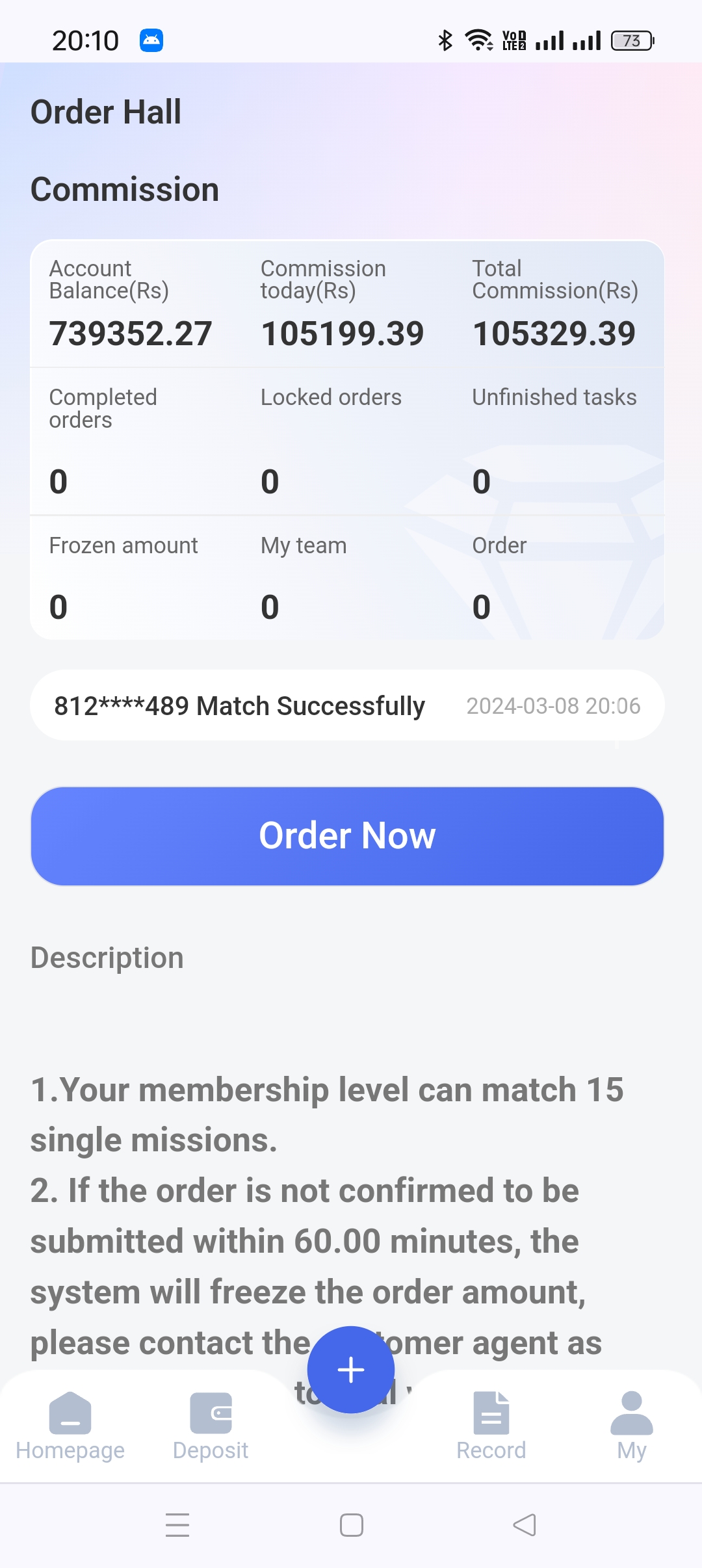This screenshot has width=702, height=1568.
Task: Tap the Order Now button
Action: pyautogui.click(x=347, y=836)
